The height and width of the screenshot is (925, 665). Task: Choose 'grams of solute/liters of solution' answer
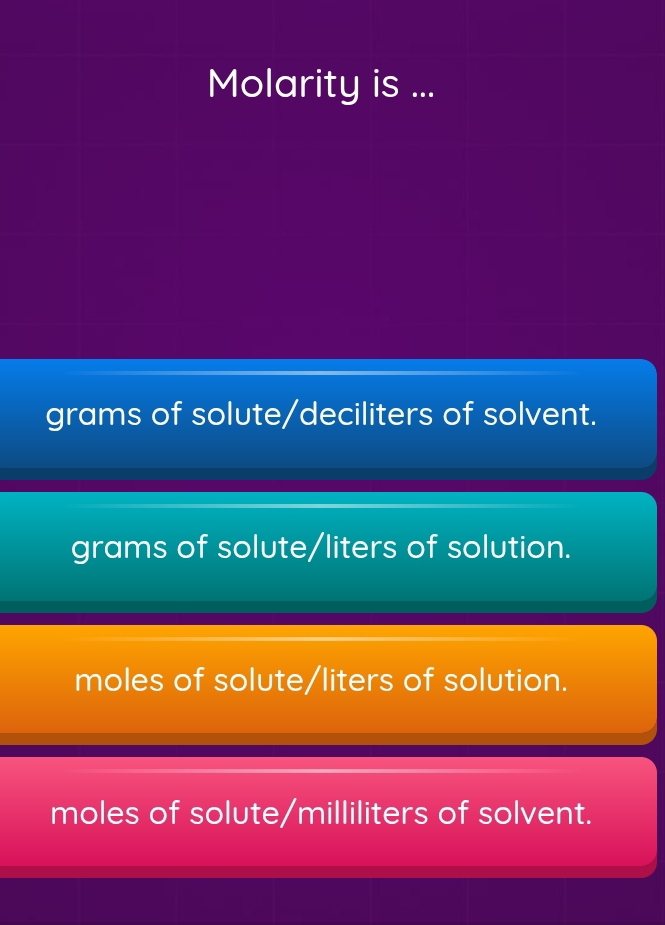pos(322,547)
